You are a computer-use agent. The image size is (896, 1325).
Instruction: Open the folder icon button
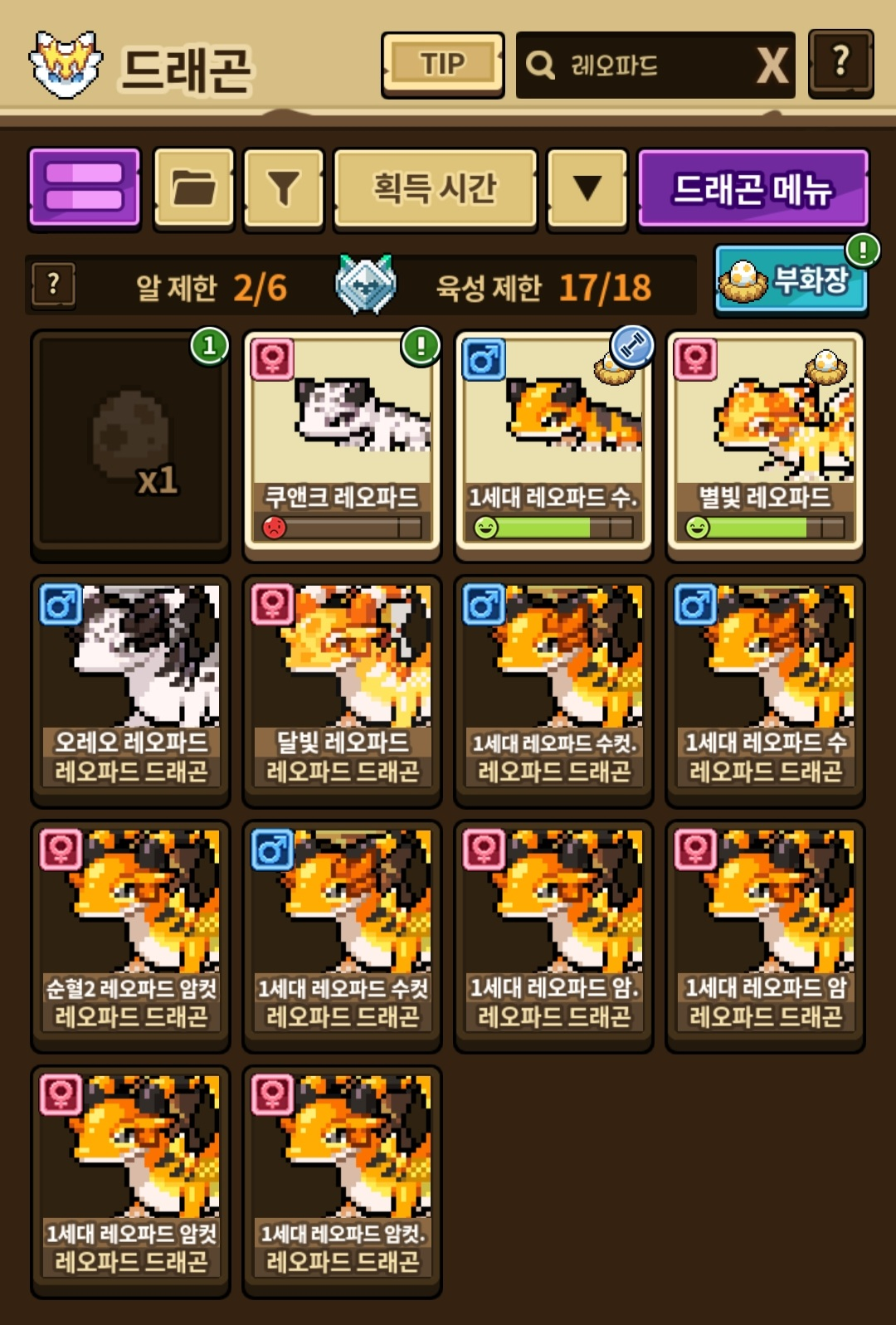tap(194, 188)
